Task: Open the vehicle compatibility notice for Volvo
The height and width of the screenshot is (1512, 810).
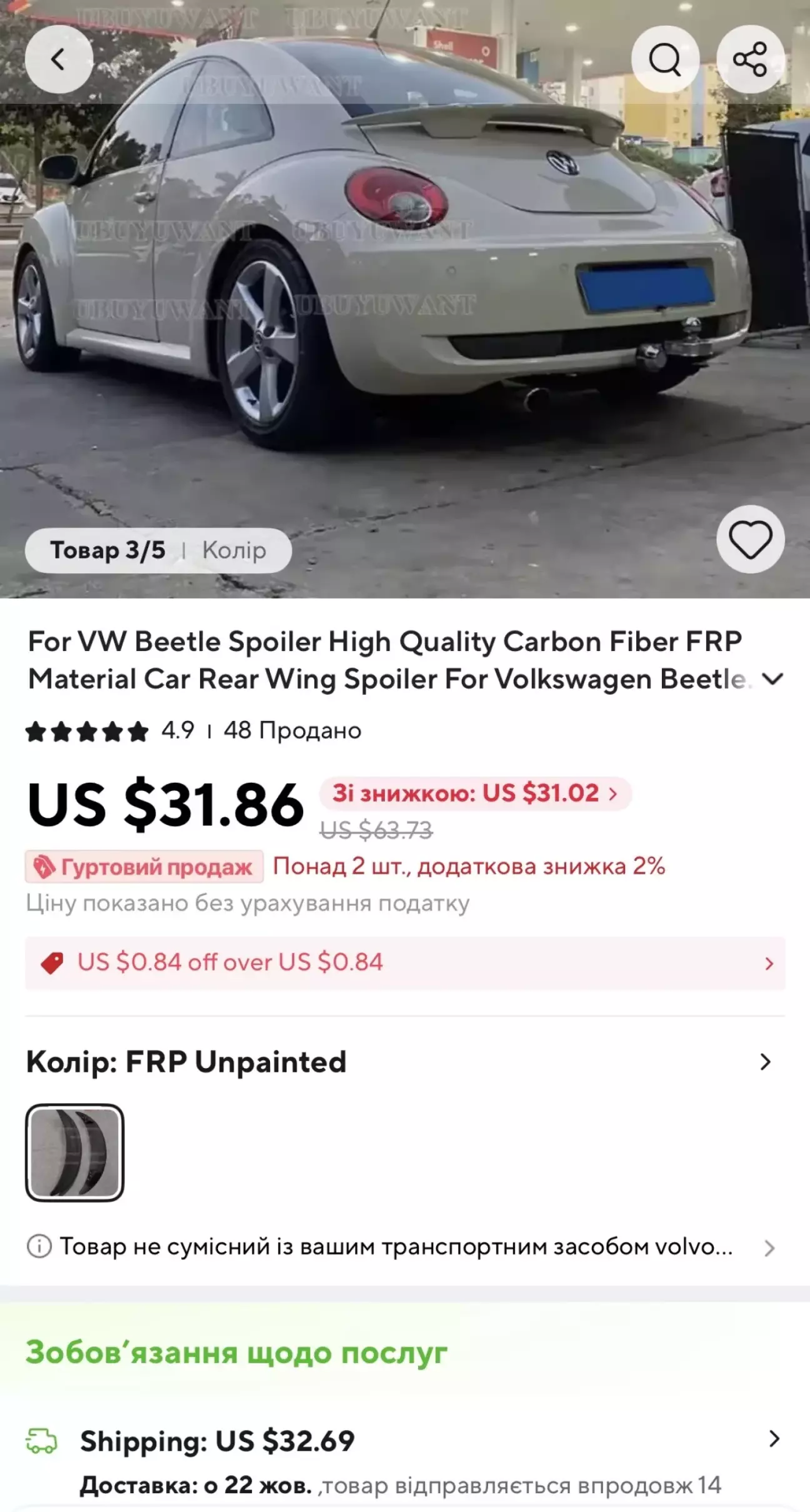Action: 405,1247
